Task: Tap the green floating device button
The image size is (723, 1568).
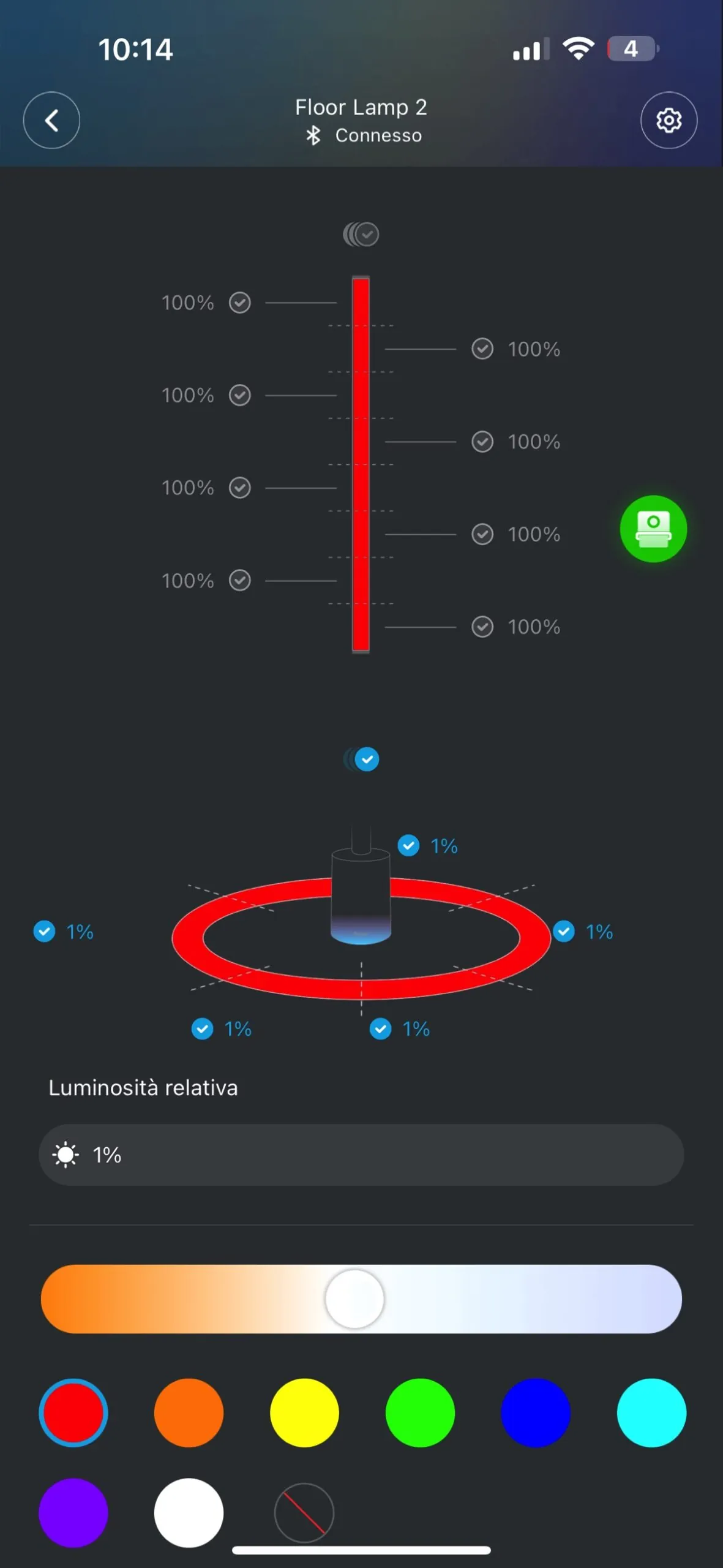Action: [x=653, y=529]
